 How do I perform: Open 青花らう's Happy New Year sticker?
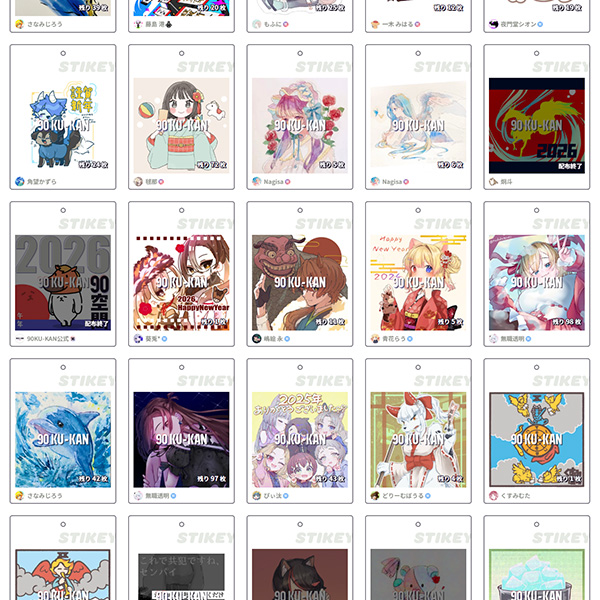click(x=418, y=281)
